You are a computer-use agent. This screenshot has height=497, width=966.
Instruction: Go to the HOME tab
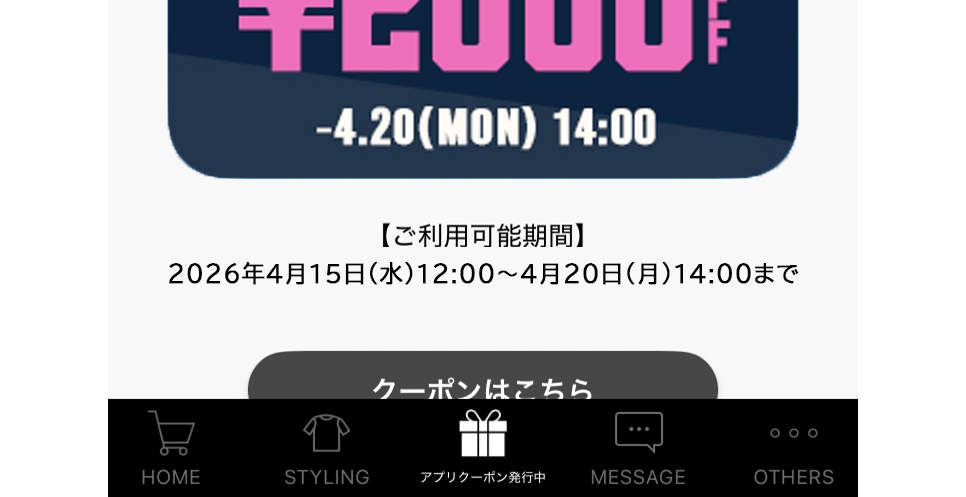pos(171,448)
